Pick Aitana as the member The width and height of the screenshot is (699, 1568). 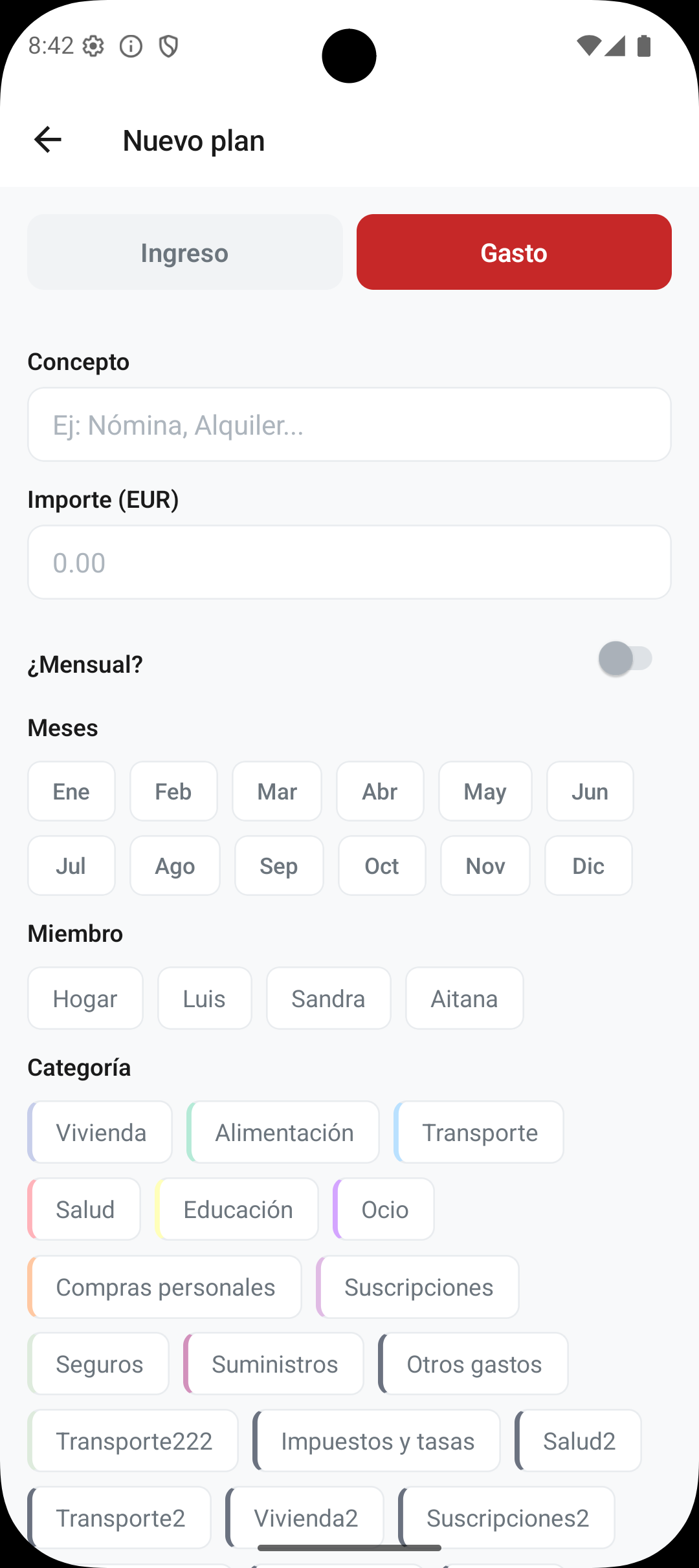click(x=464, y=998)
